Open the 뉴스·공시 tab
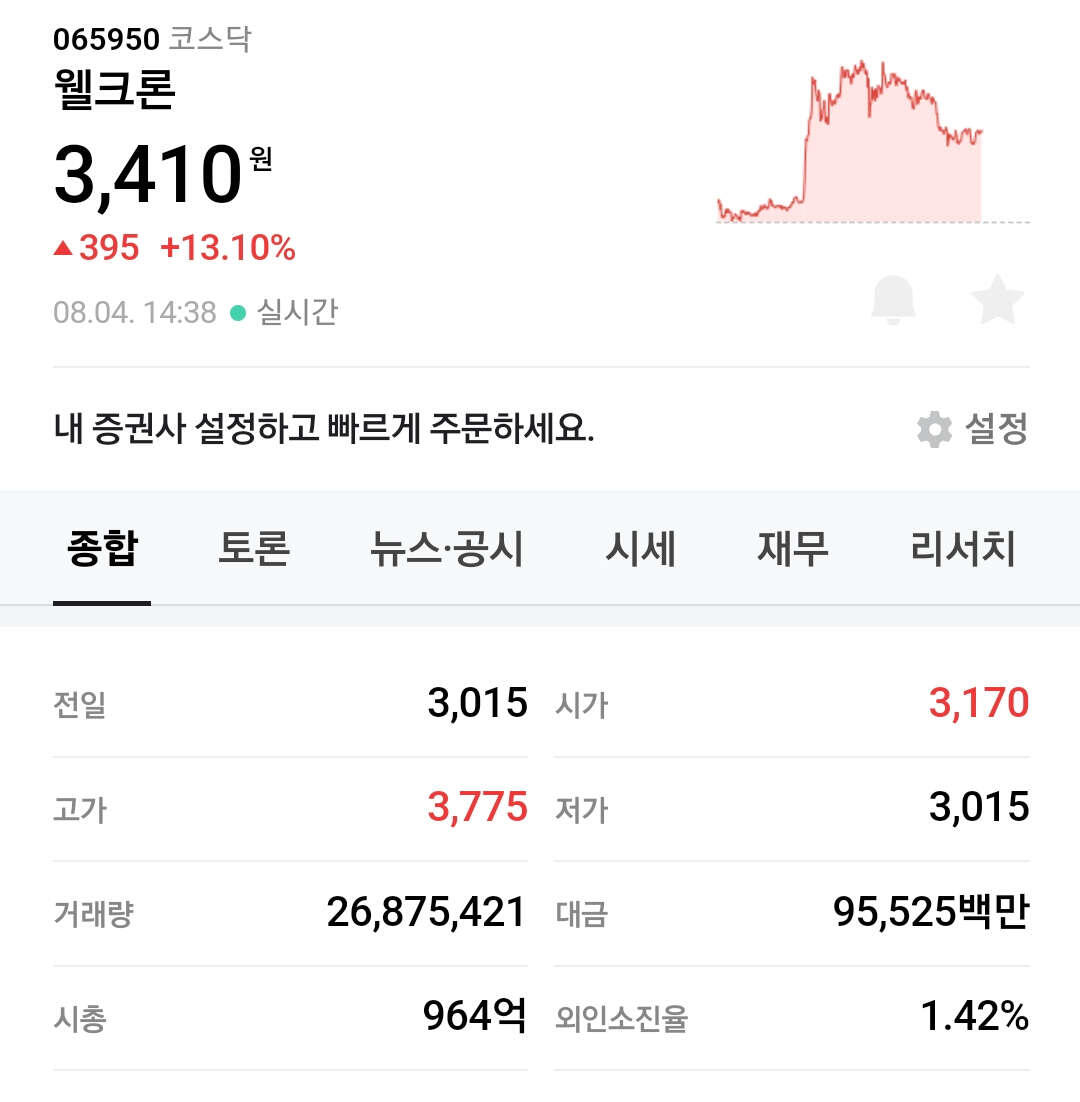Image resolution: width=1080 pixels, height=1102 pixels. [447, 548]
